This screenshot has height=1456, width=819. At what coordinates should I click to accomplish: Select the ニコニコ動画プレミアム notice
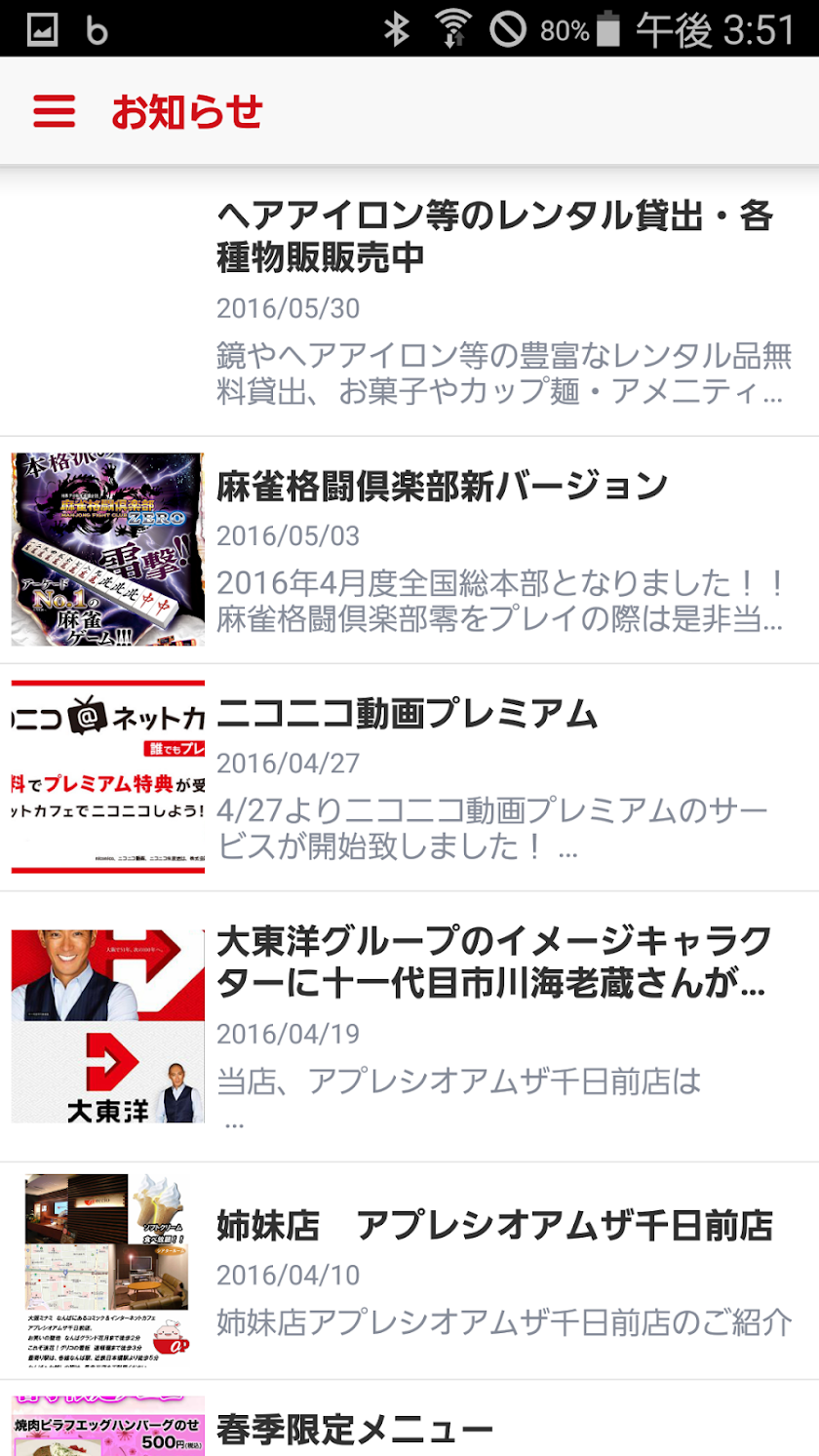click(407, 715)
